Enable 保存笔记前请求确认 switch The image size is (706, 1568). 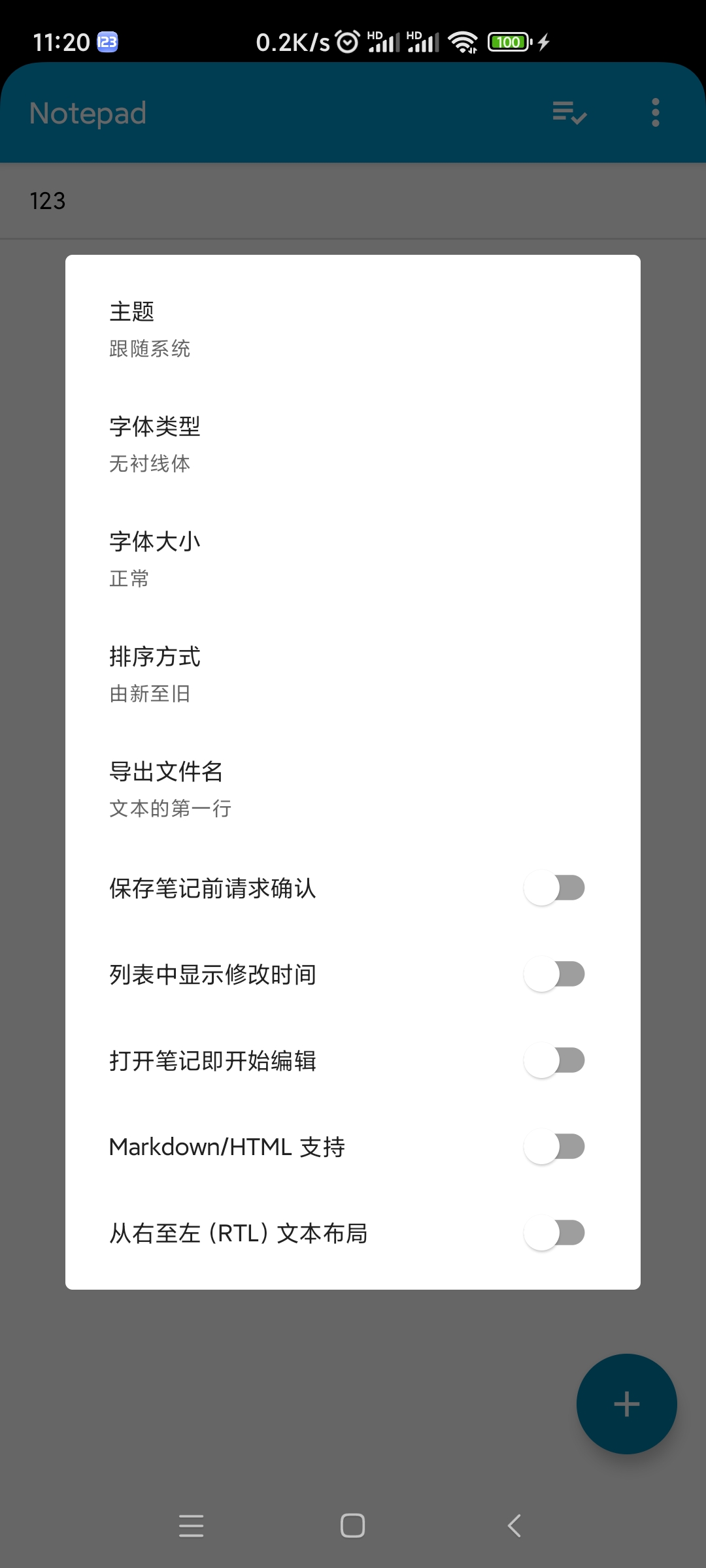[x=554, y=888]
